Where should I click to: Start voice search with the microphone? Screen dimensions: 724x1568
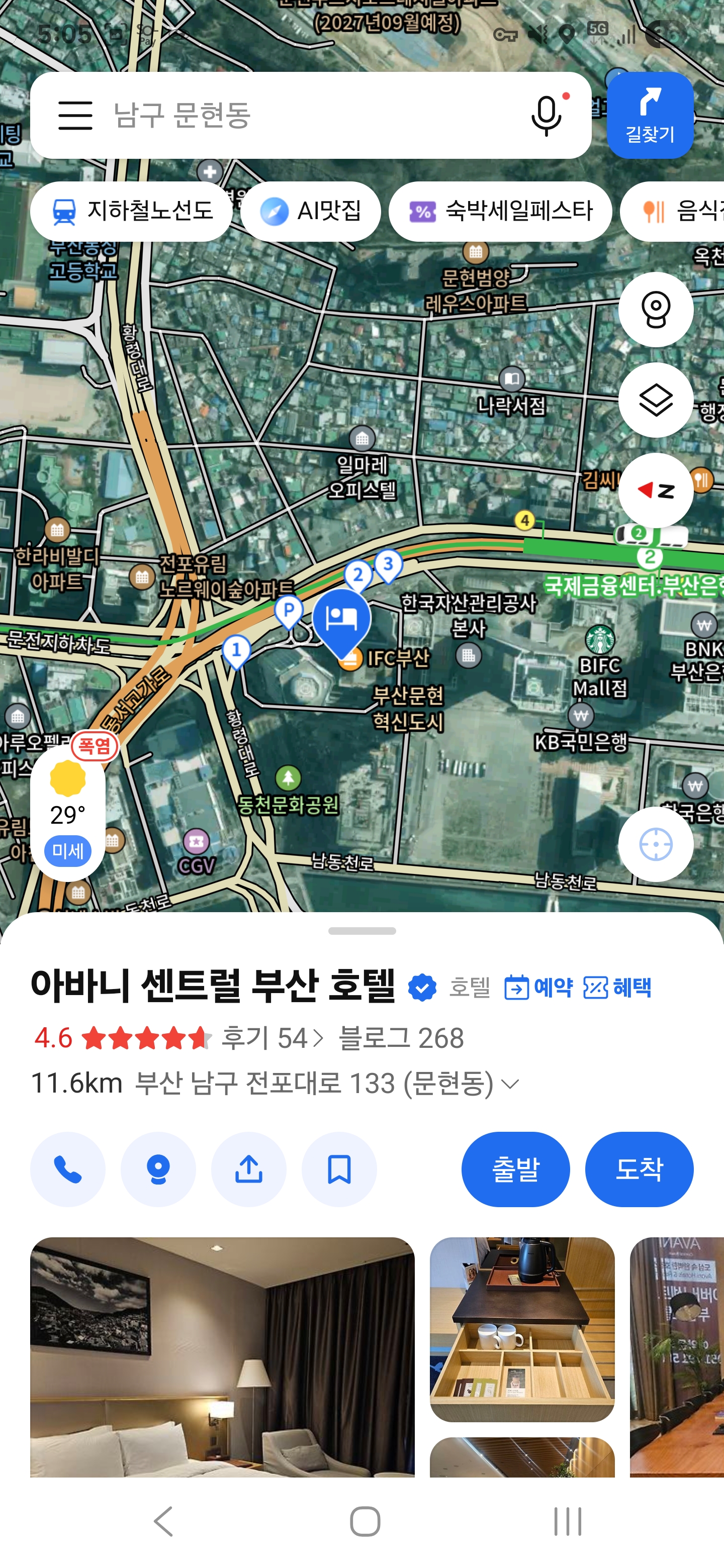pyautogui.click(x=546, y=116)
